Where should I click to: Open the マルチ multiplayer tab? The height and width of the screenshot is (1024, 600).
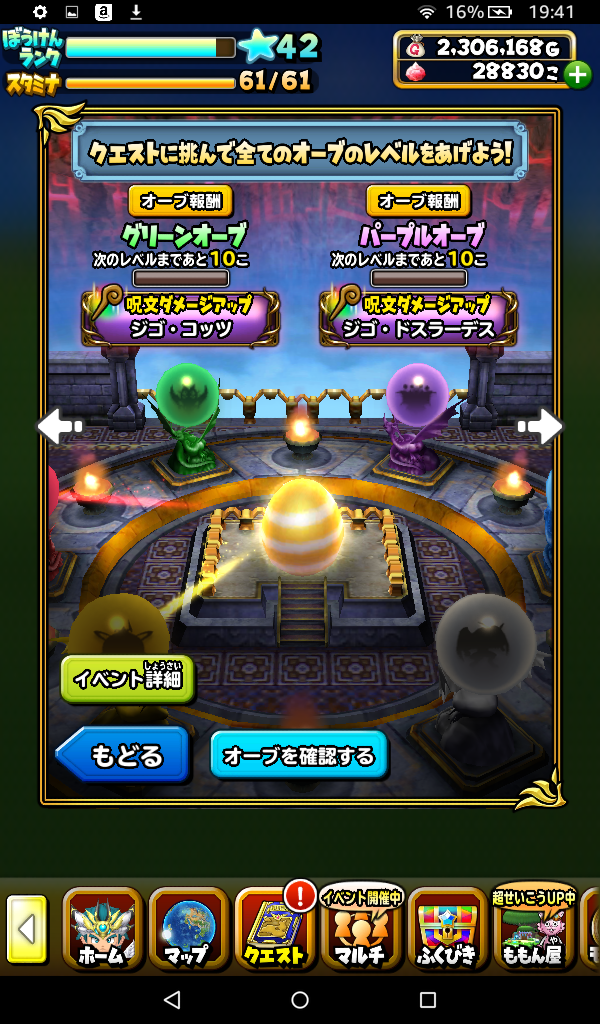pos(361,929)
